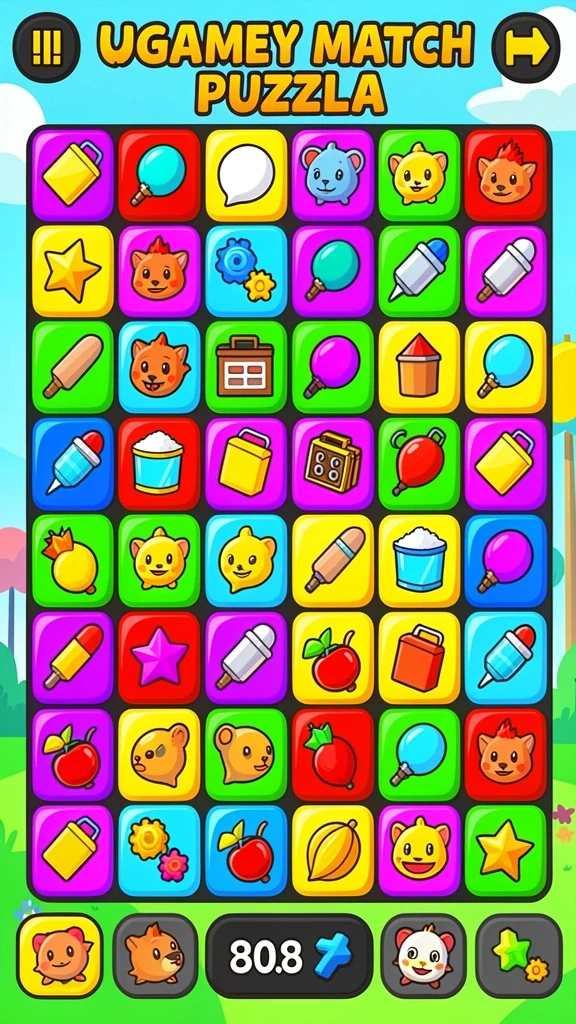Screen dimensions: 576x1024
Task: Tap the green star and gear button
Action: click(x=519, y=955)
